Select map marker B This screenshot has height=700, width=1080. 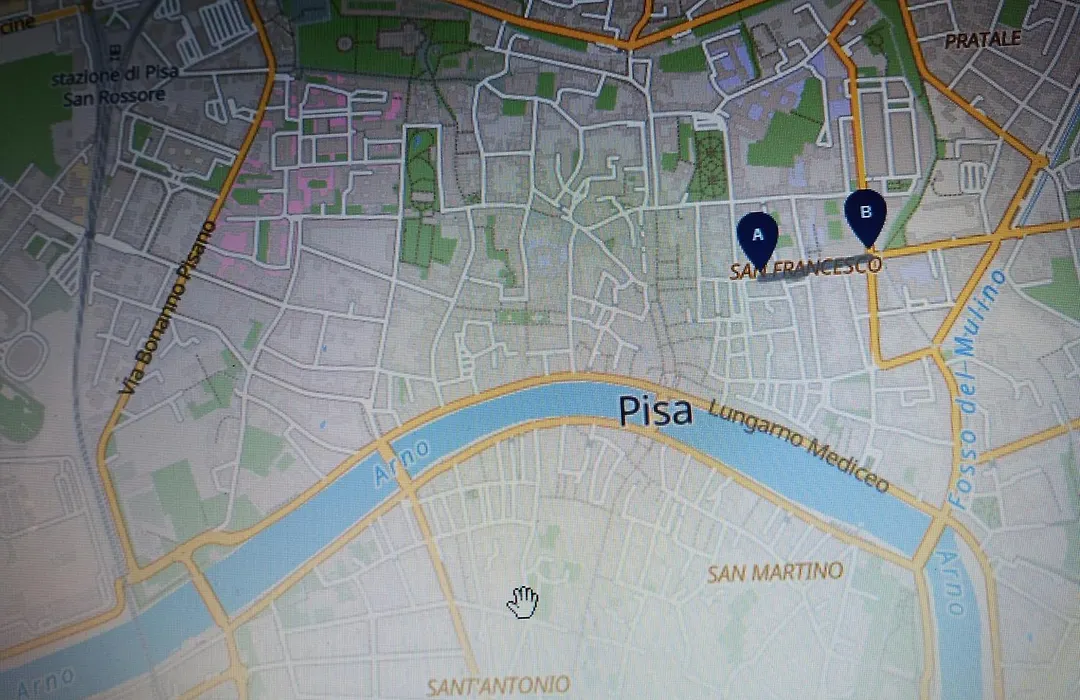(x=866, y=214)
